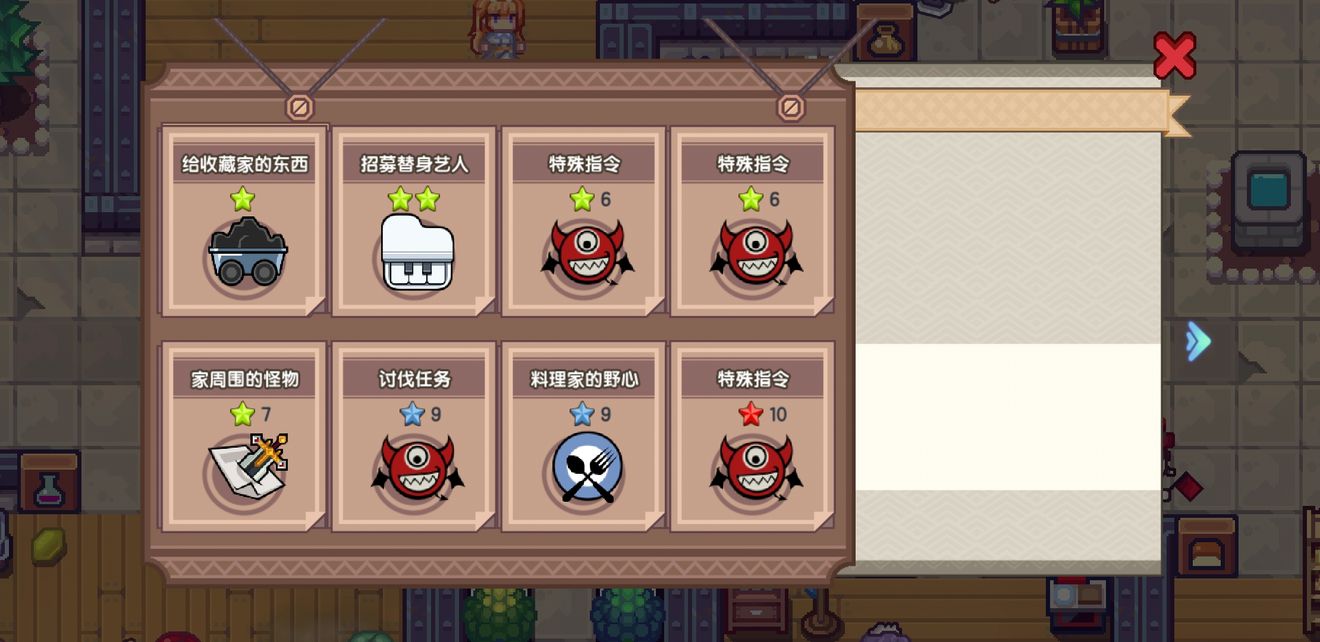1320x642 pixels.
Task: View the 讨伐任务 quest details
Action: point(414,438)
